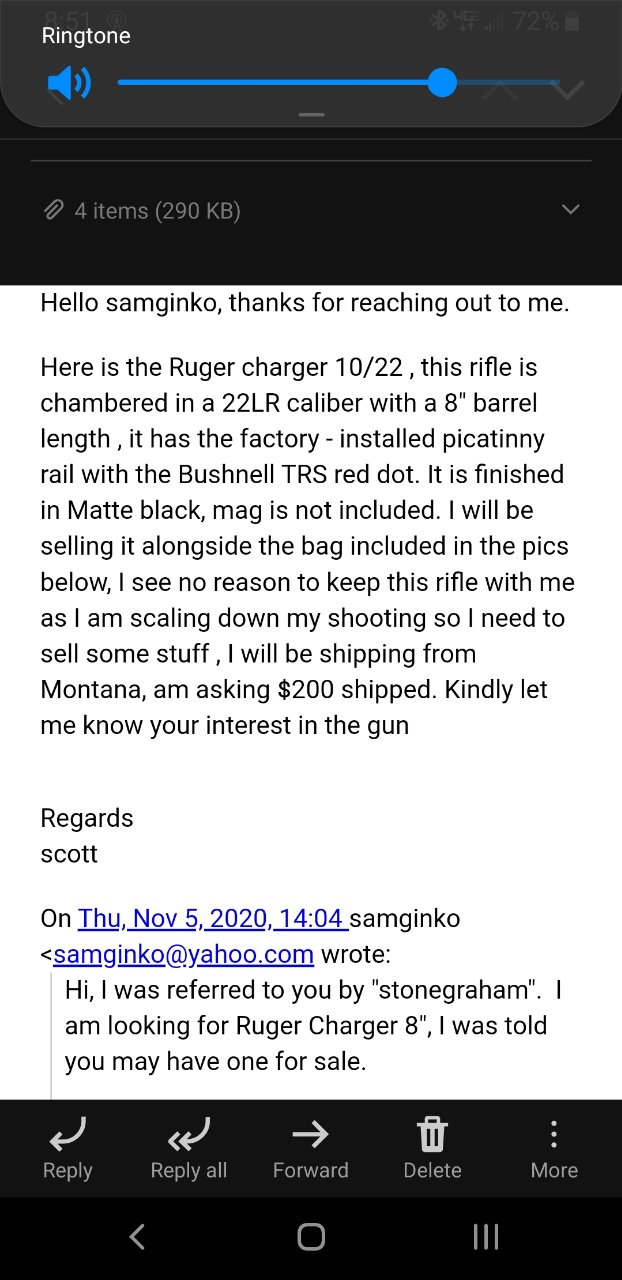Choose Reply all
622x1280 pixels.
pyautogui.click(x=189, y=1148)
